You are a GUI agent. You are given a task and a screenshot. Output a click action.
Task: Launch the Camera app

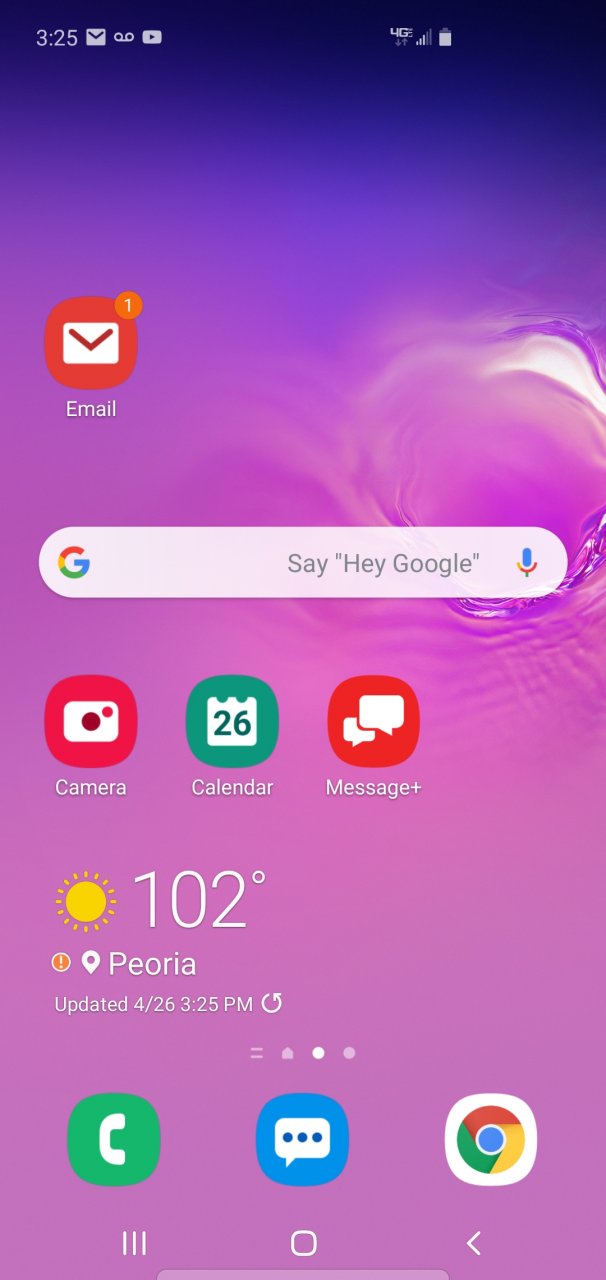91,722
